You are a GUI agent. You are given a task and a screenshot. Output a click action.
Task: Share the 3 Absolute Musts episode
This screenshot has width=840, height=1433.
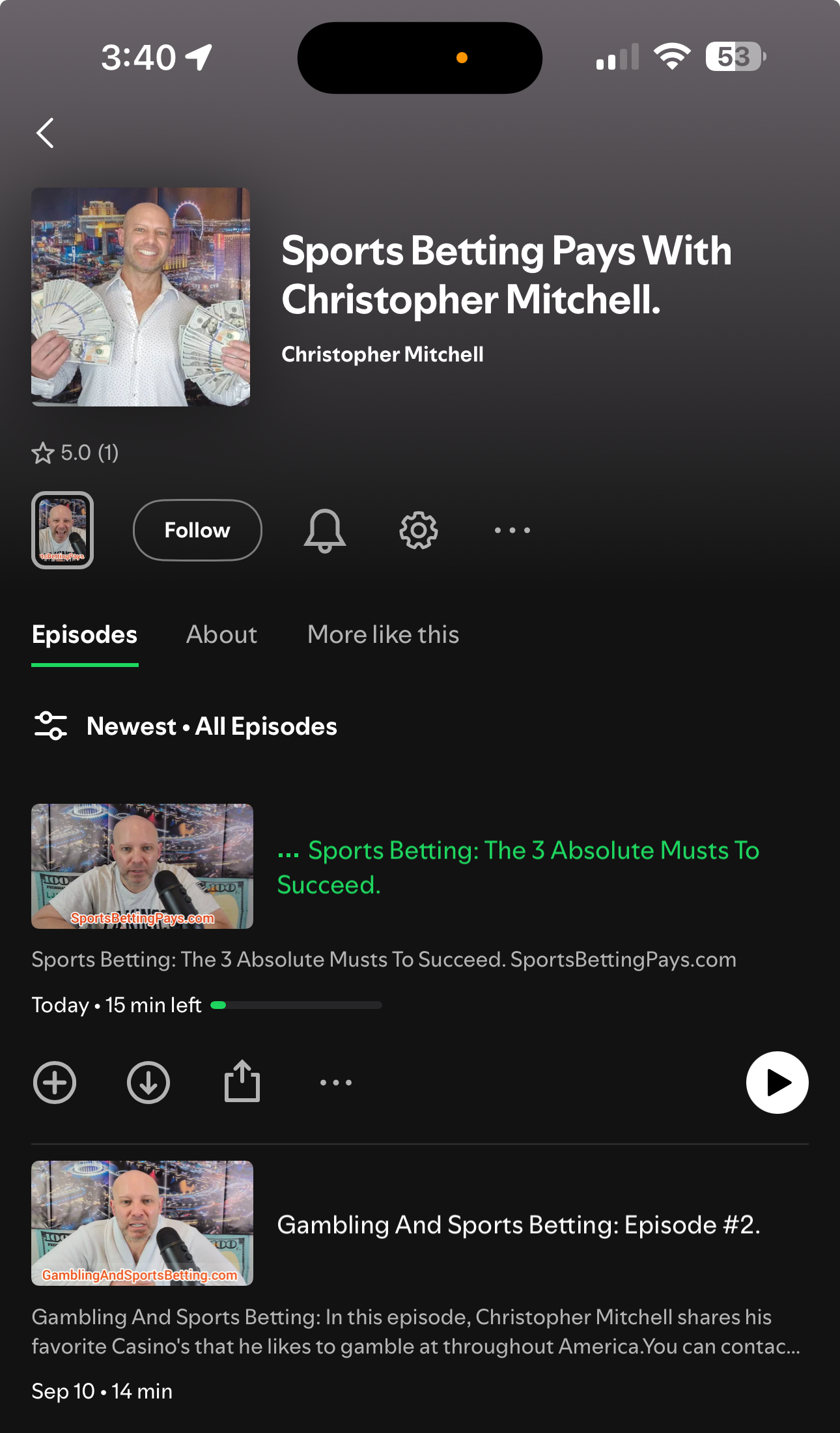(242, 1081)
